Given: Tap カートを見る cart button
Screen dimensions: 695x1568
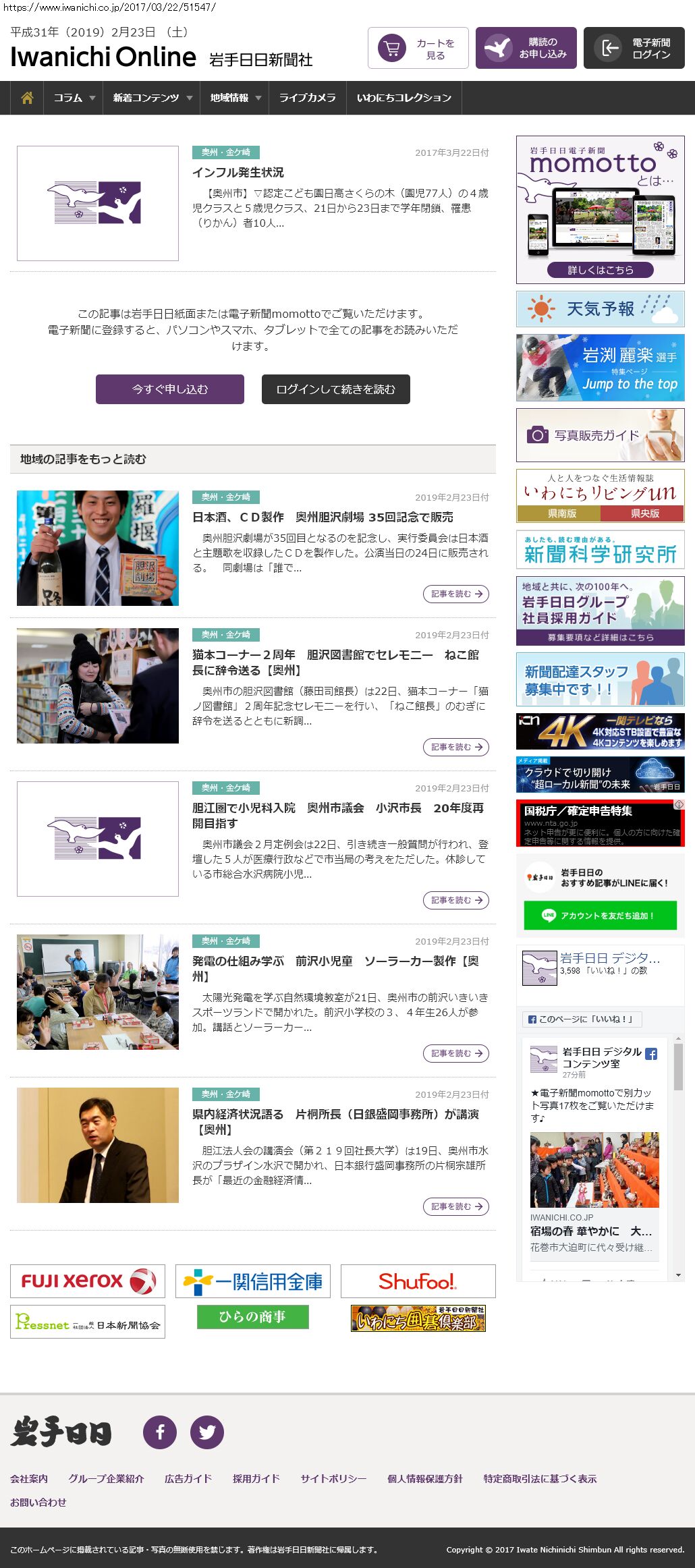Looking at the screenshot, I should (418, 48).
